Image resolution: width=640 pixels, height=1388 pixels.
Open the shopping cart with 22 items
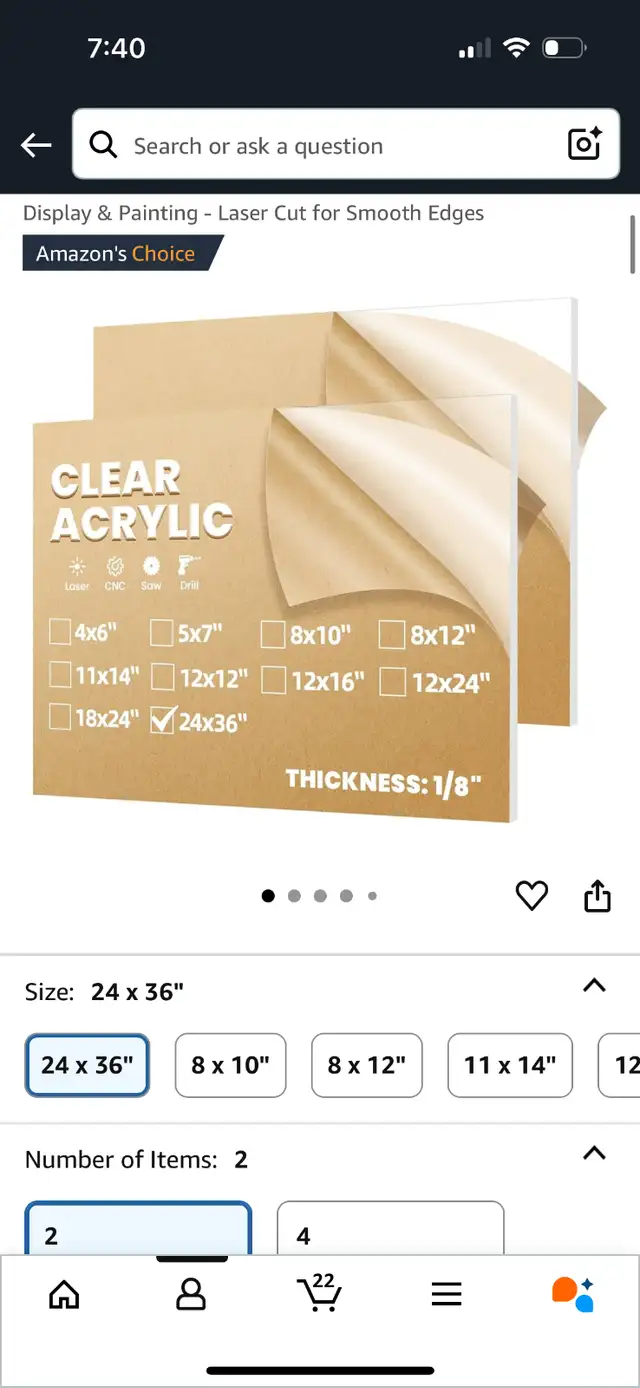(318, 1293)
